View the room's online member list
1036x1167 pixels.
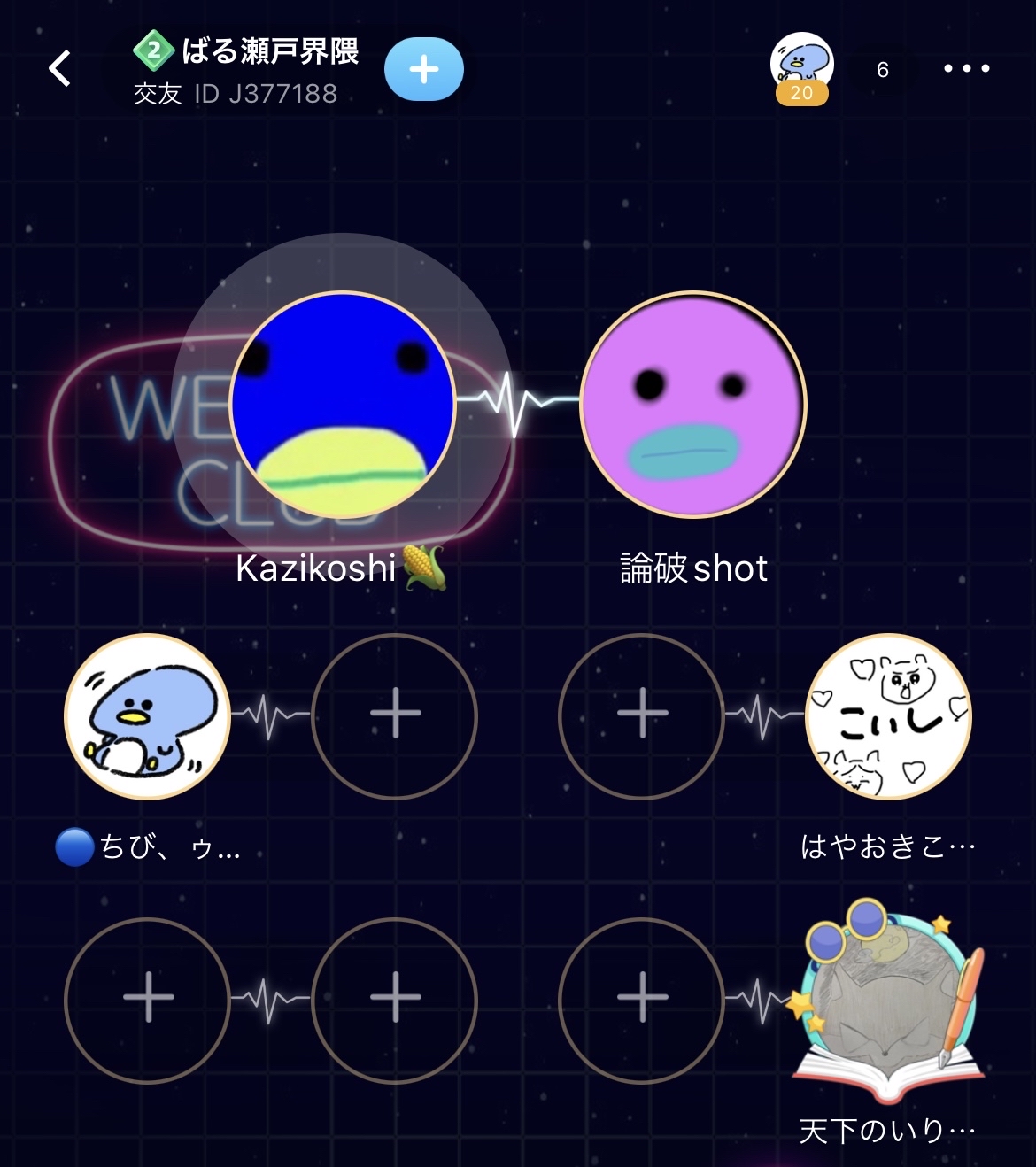(x=882, y=70)
